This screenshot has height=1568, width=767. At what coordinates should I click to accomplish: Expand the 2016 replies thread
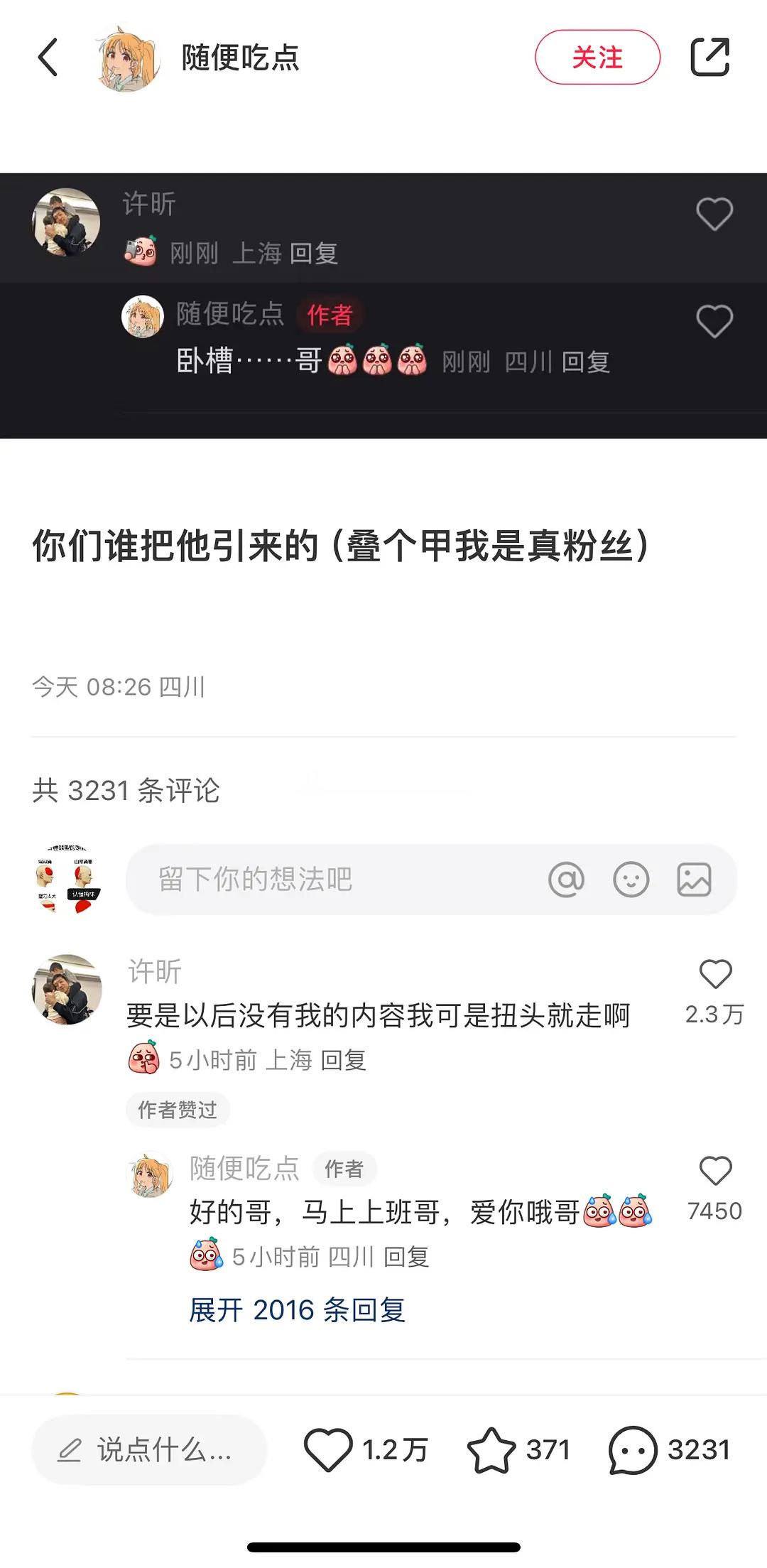pyautogui.click(x=299, y=1311)
